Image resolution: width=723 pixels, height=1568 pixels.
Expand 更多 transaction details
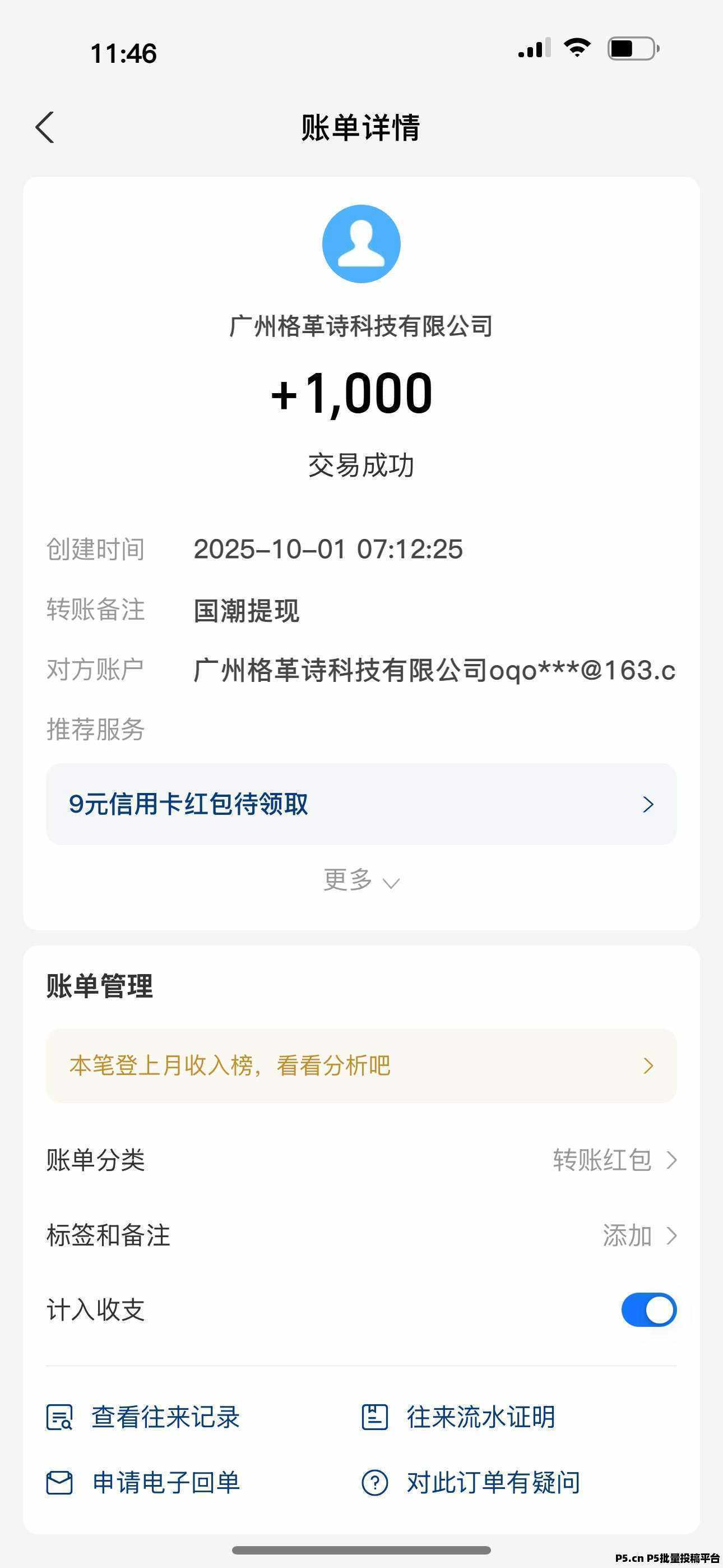[x=361, y=880]
